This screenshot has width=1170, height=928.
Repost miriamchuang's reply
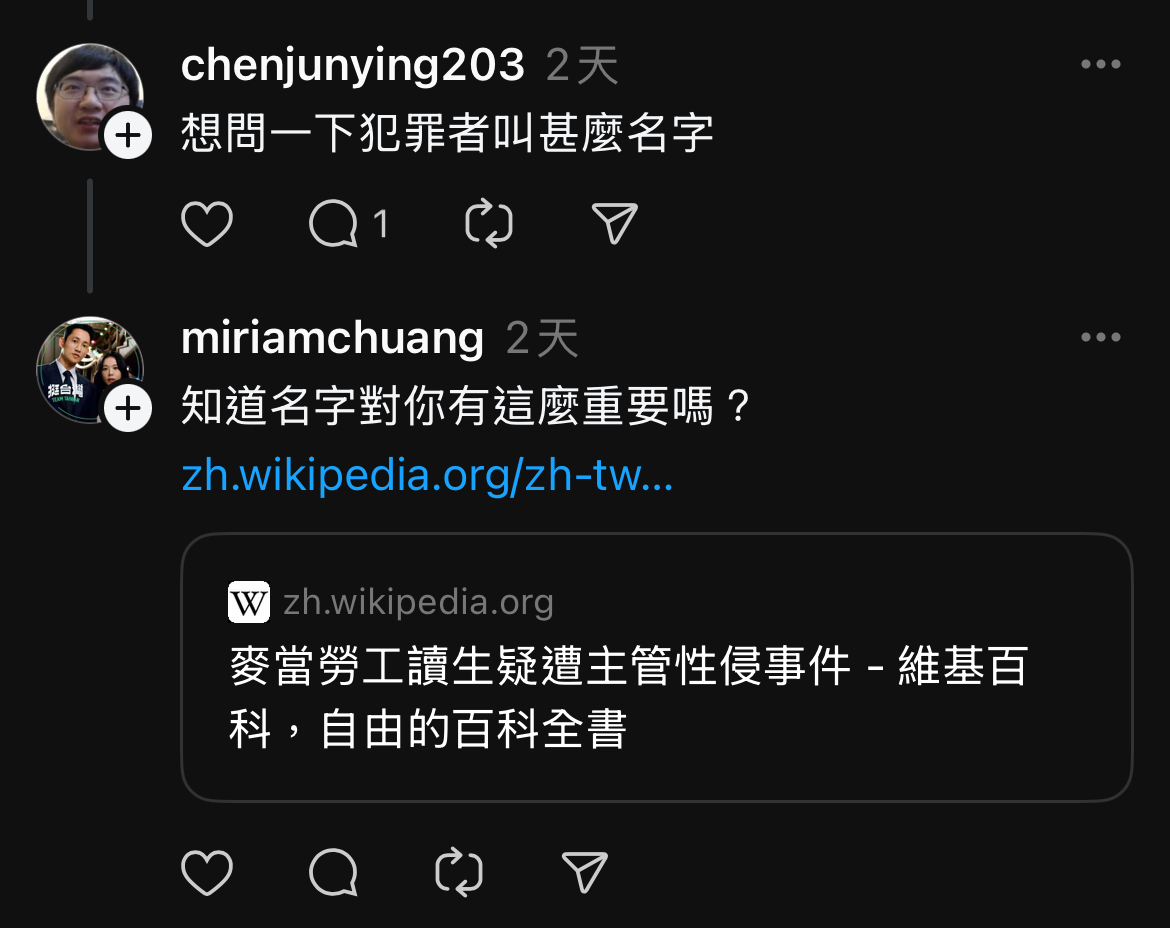pos(459,873)
